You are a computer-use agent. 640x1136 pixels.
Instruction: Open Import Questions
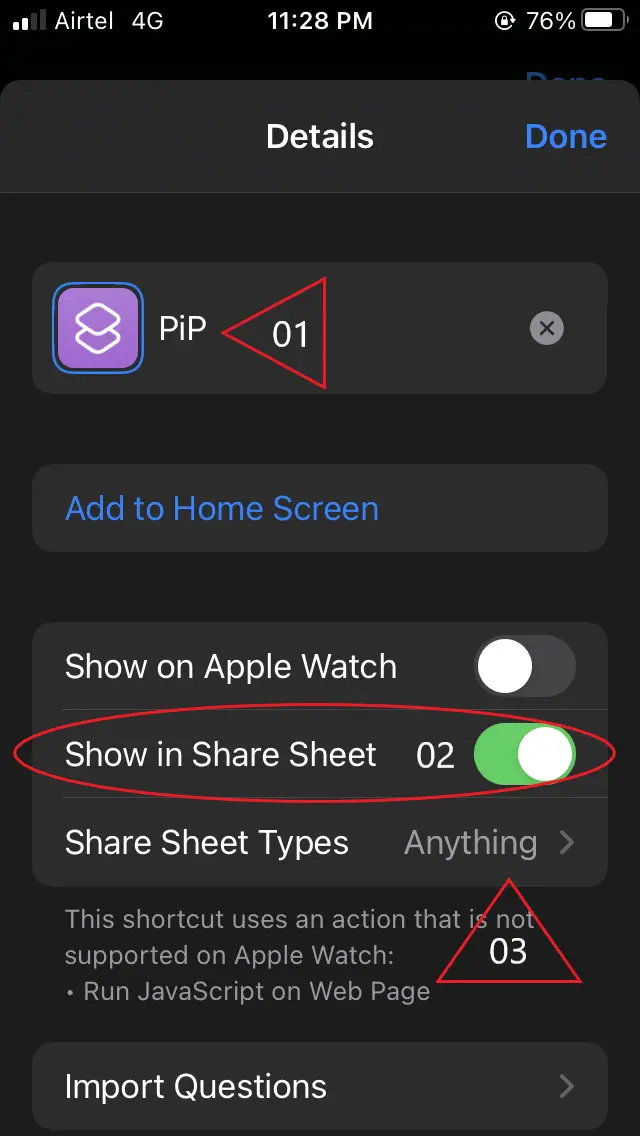(x=320, y=1085)
